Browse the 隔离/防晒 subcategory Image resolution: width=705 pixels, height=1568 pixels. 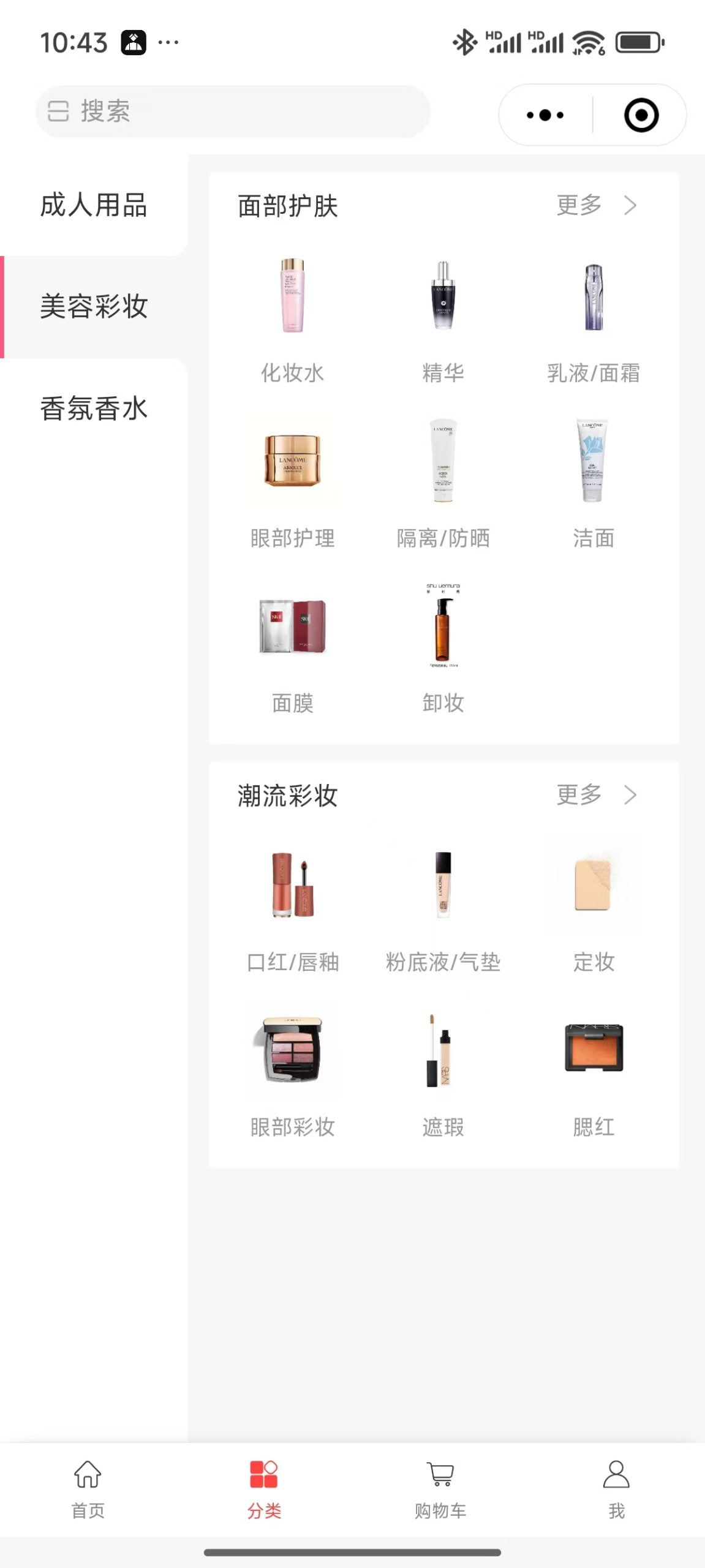point(443,484)
